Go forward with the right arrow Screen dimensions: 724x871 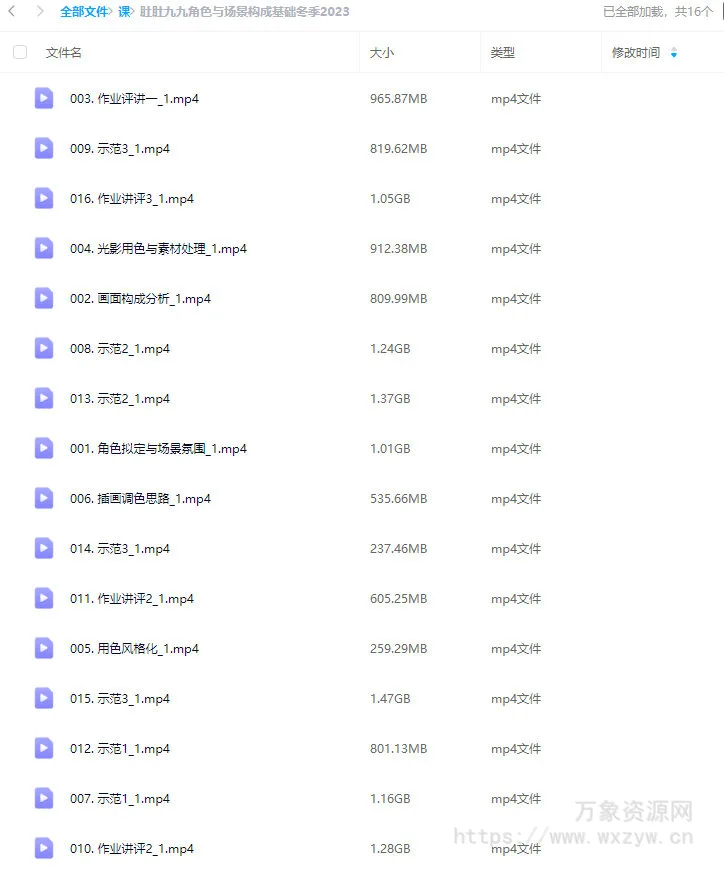point(39,12)
